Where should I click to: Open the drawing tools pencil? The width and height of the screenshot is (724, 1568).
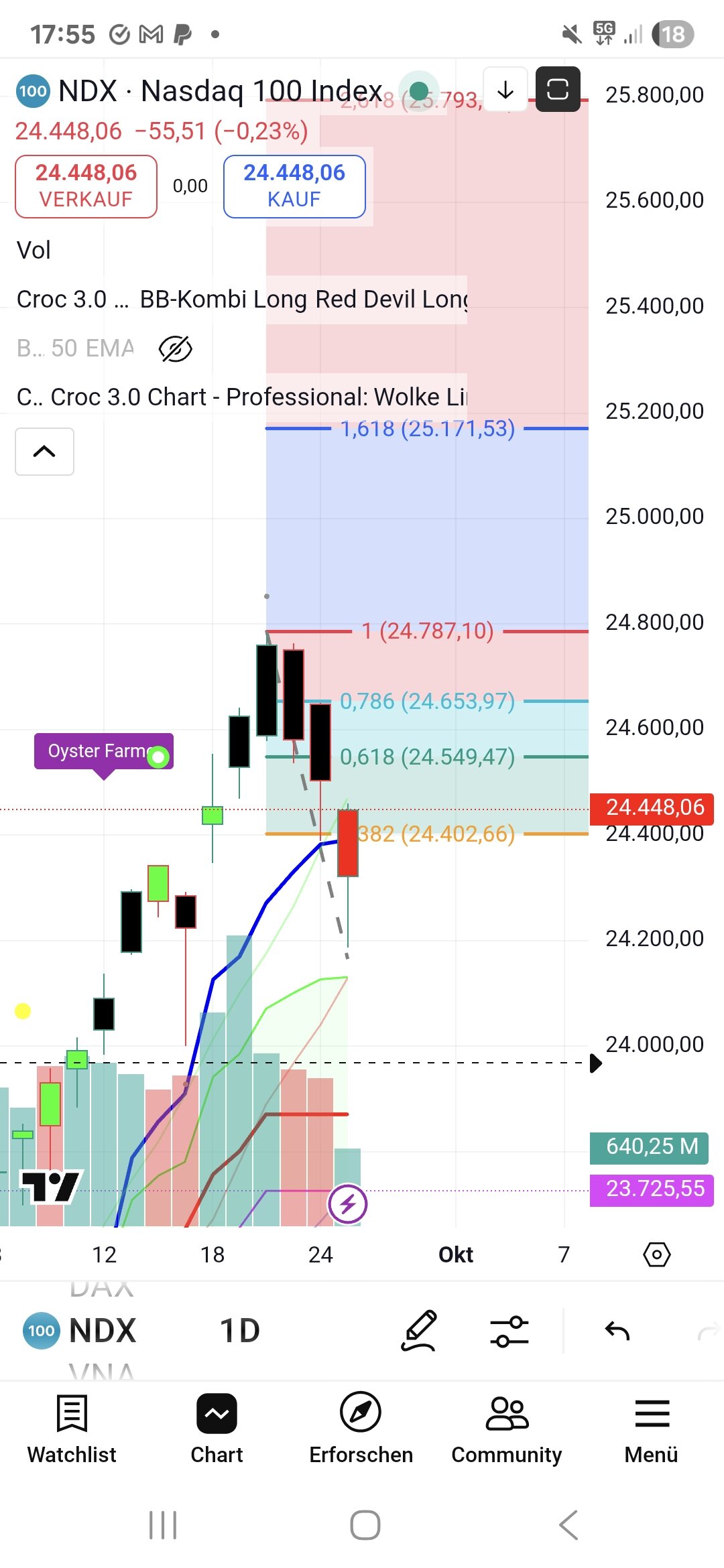click(x=419, y=1331)
